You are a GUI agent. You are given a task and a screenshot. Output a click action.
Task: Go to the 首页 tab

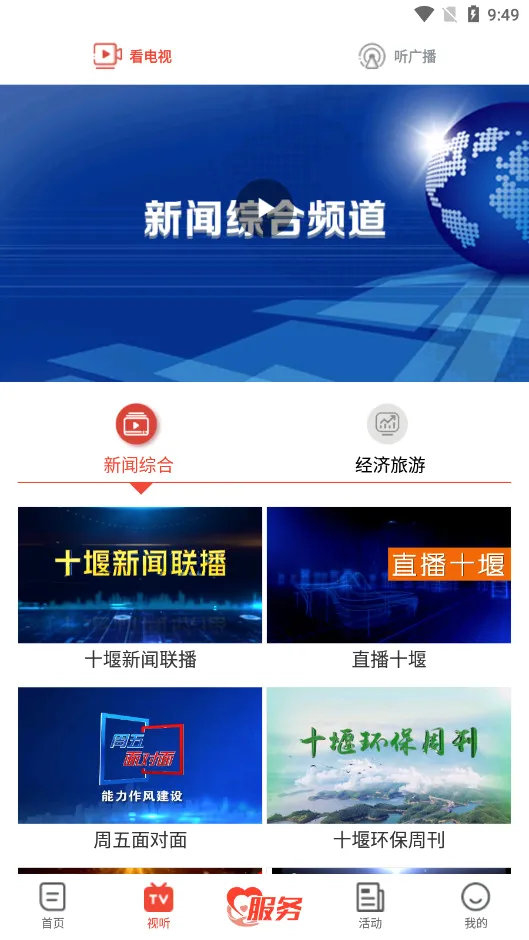[53, 905]
